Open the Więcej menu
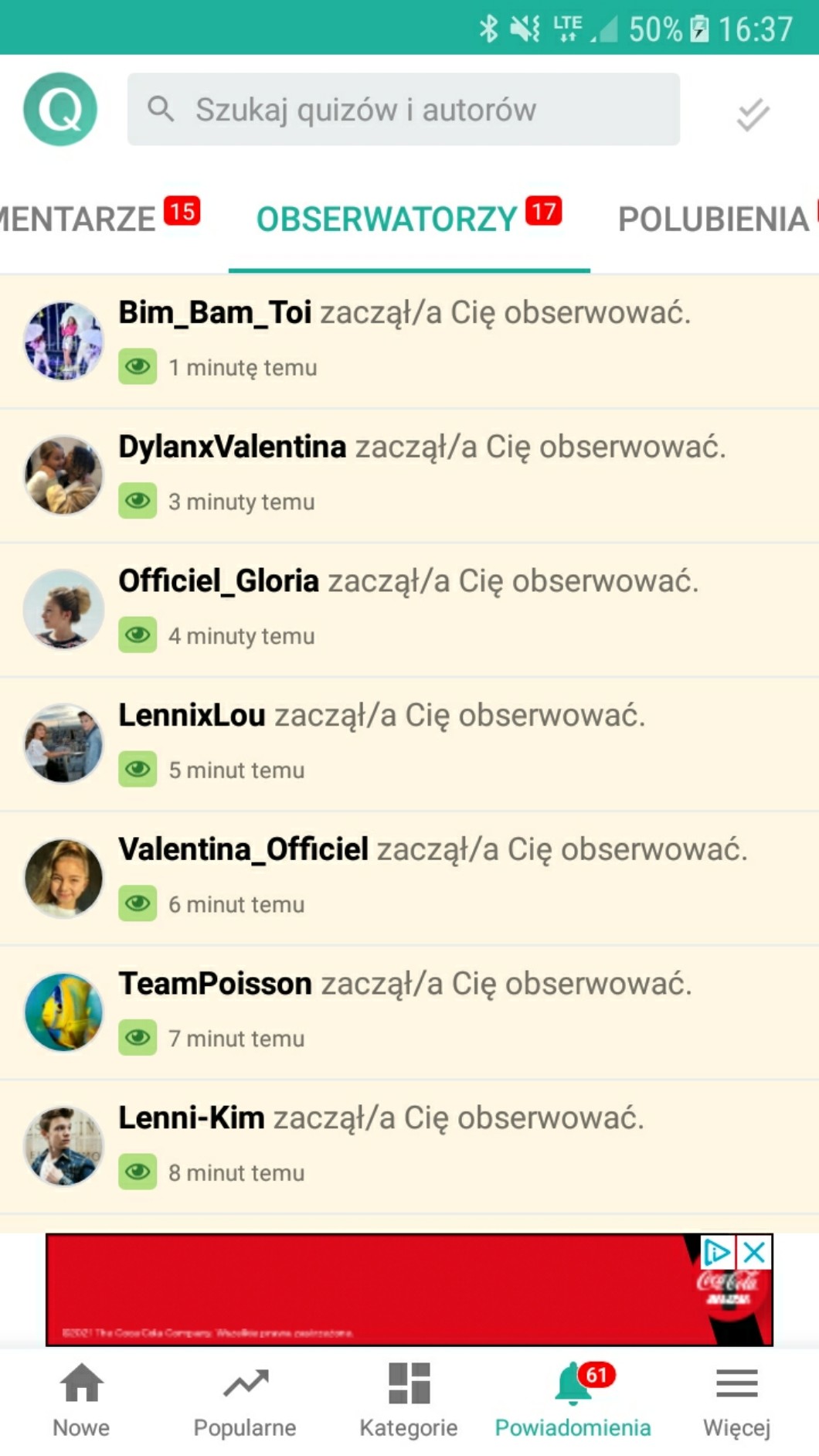 click(736, 1400)
